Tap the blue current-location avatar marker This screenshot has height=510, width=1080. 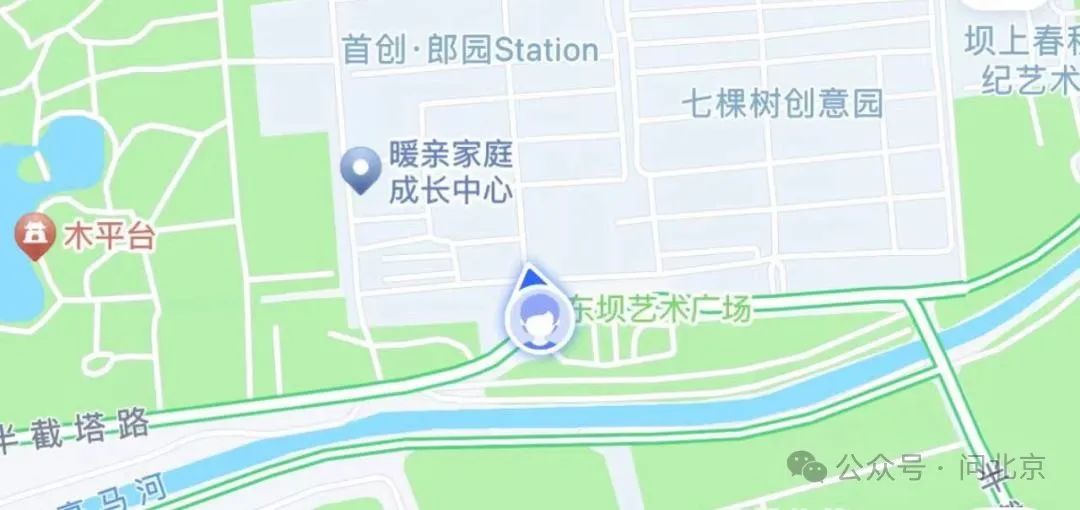click(x=539, y=320)
